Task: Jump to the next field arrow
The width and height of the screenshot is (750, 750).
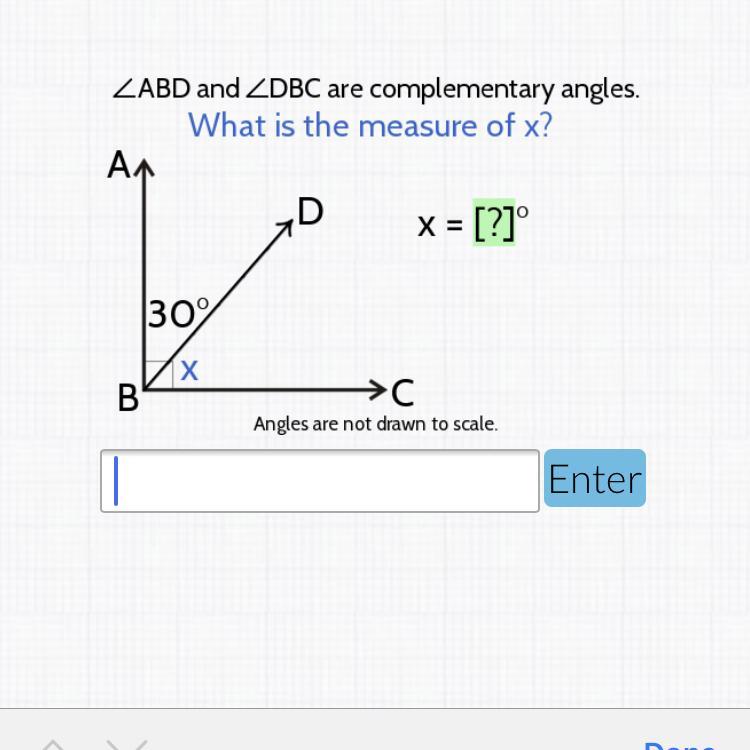Action: click(127, 745)
